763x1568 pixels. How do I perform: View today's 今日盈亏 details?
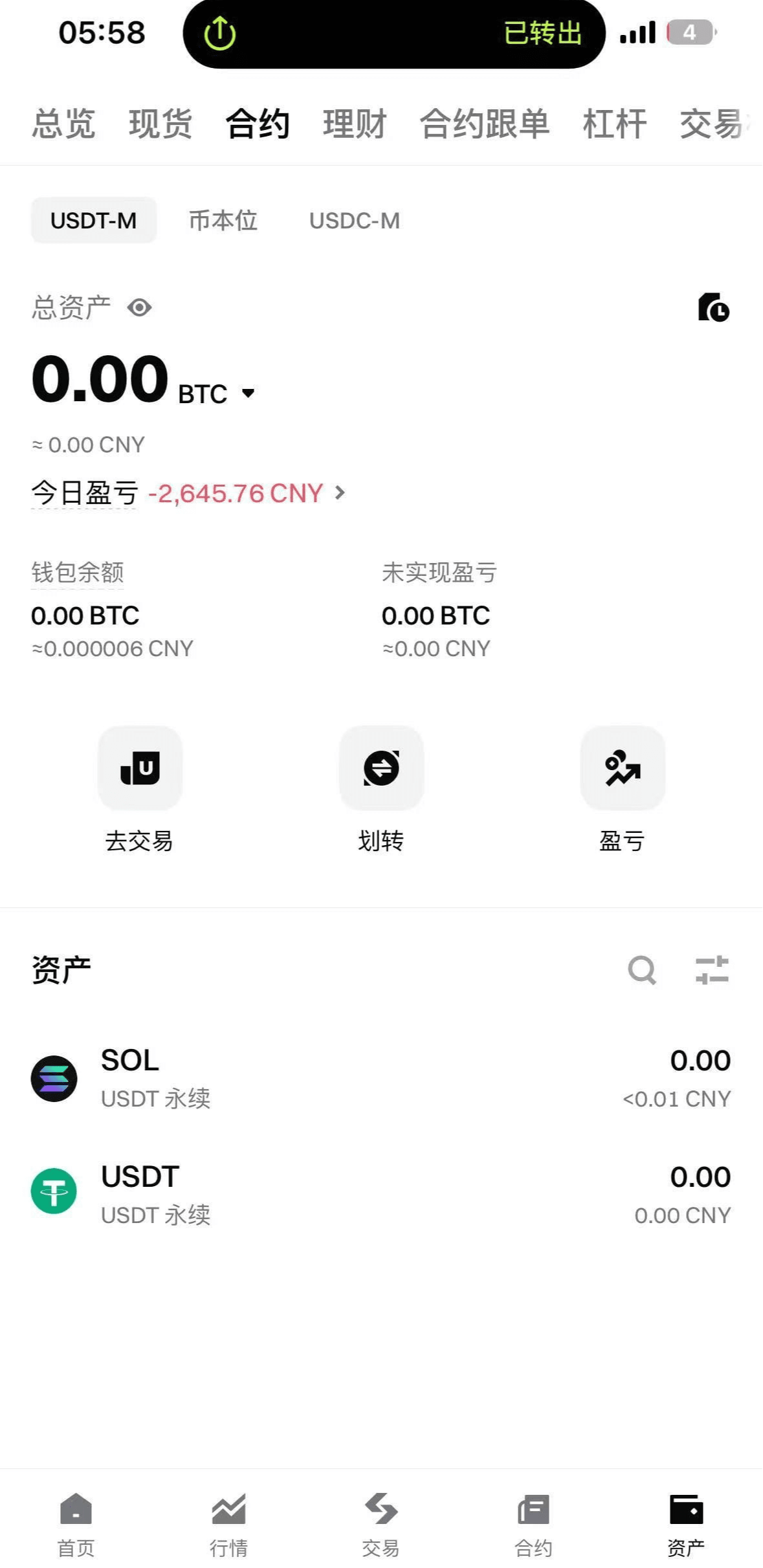pyautogui.click(x=340, y=493)
